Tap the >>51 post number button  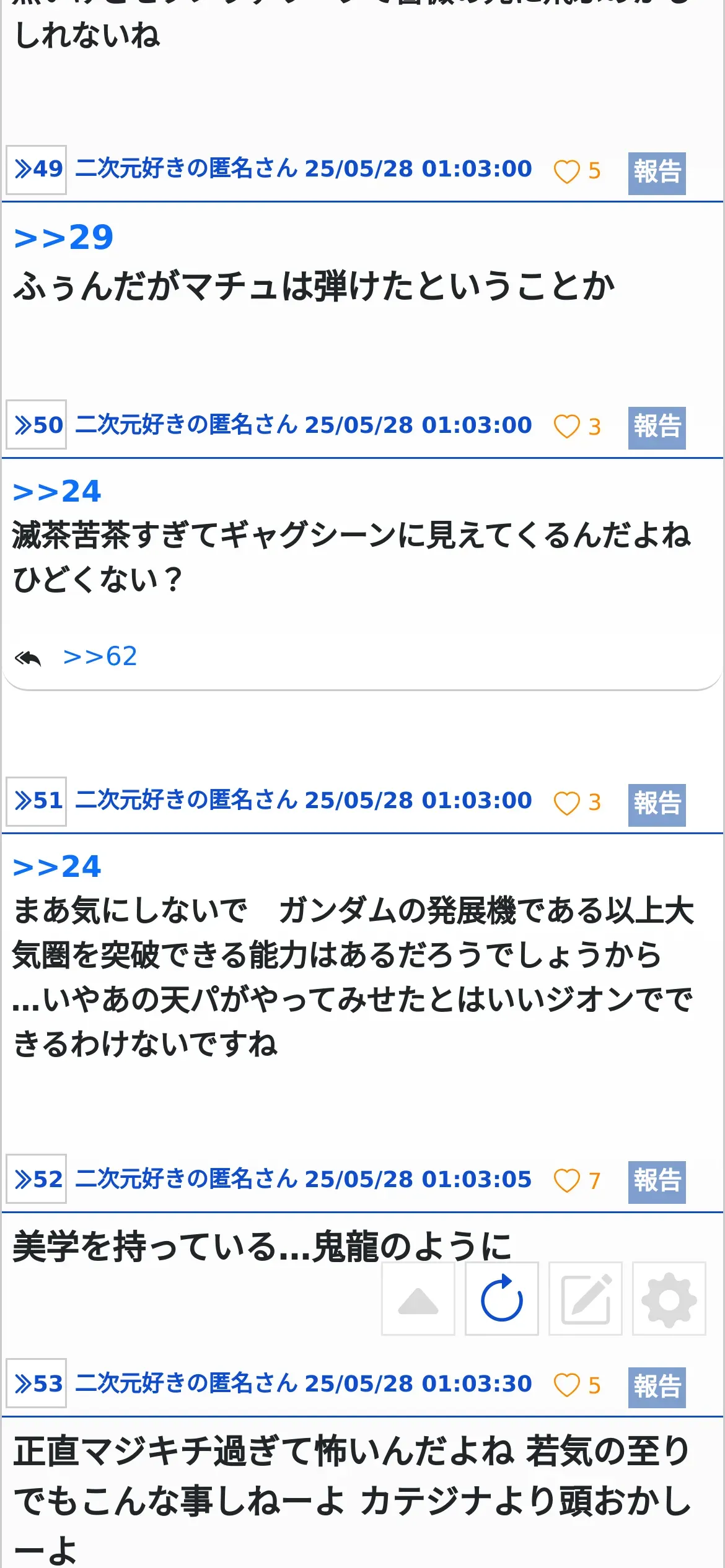pos(37,801)
